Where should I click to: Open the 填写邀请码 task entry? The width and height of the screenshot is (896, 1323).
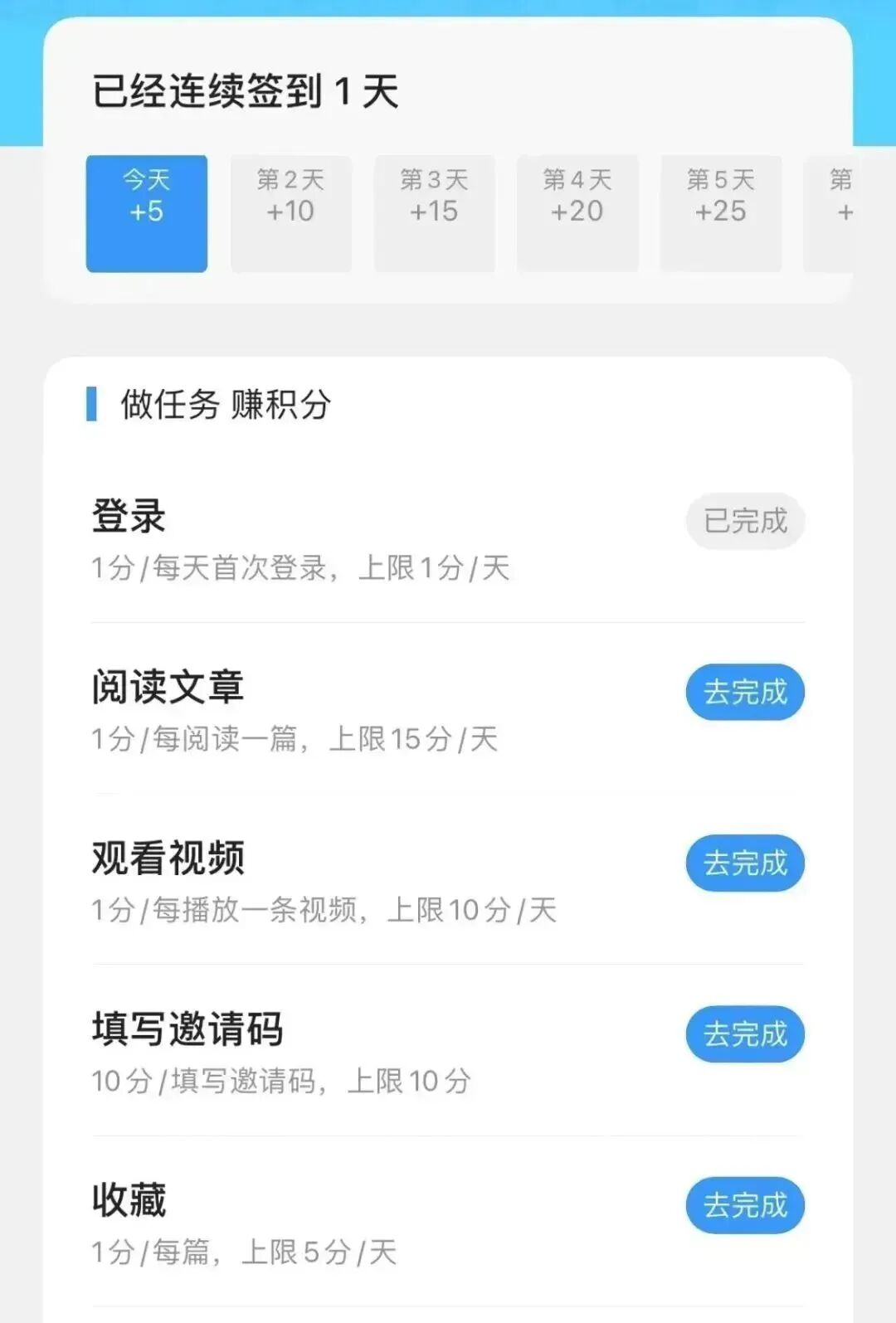(x=188, y=1031)
